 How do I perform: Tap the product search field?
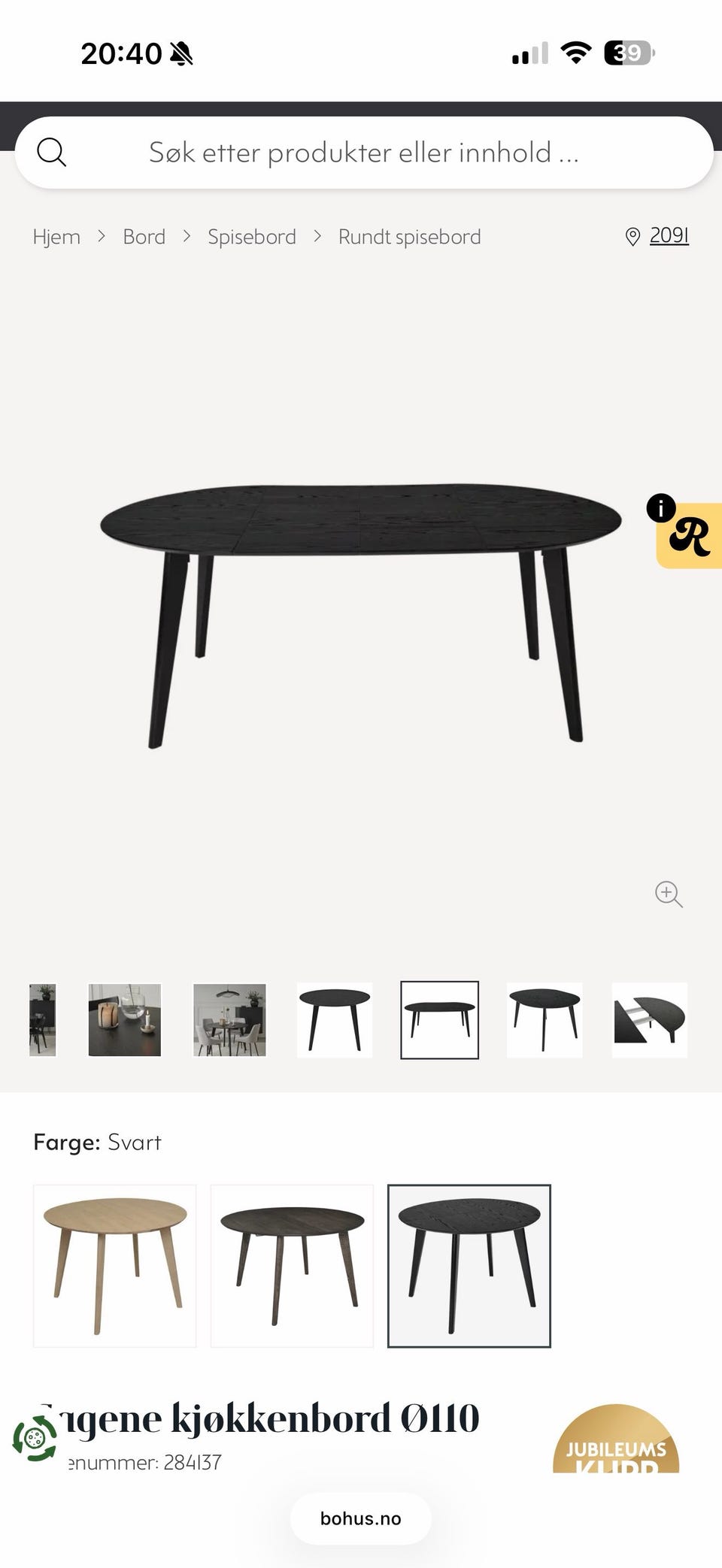pos(364,153)
